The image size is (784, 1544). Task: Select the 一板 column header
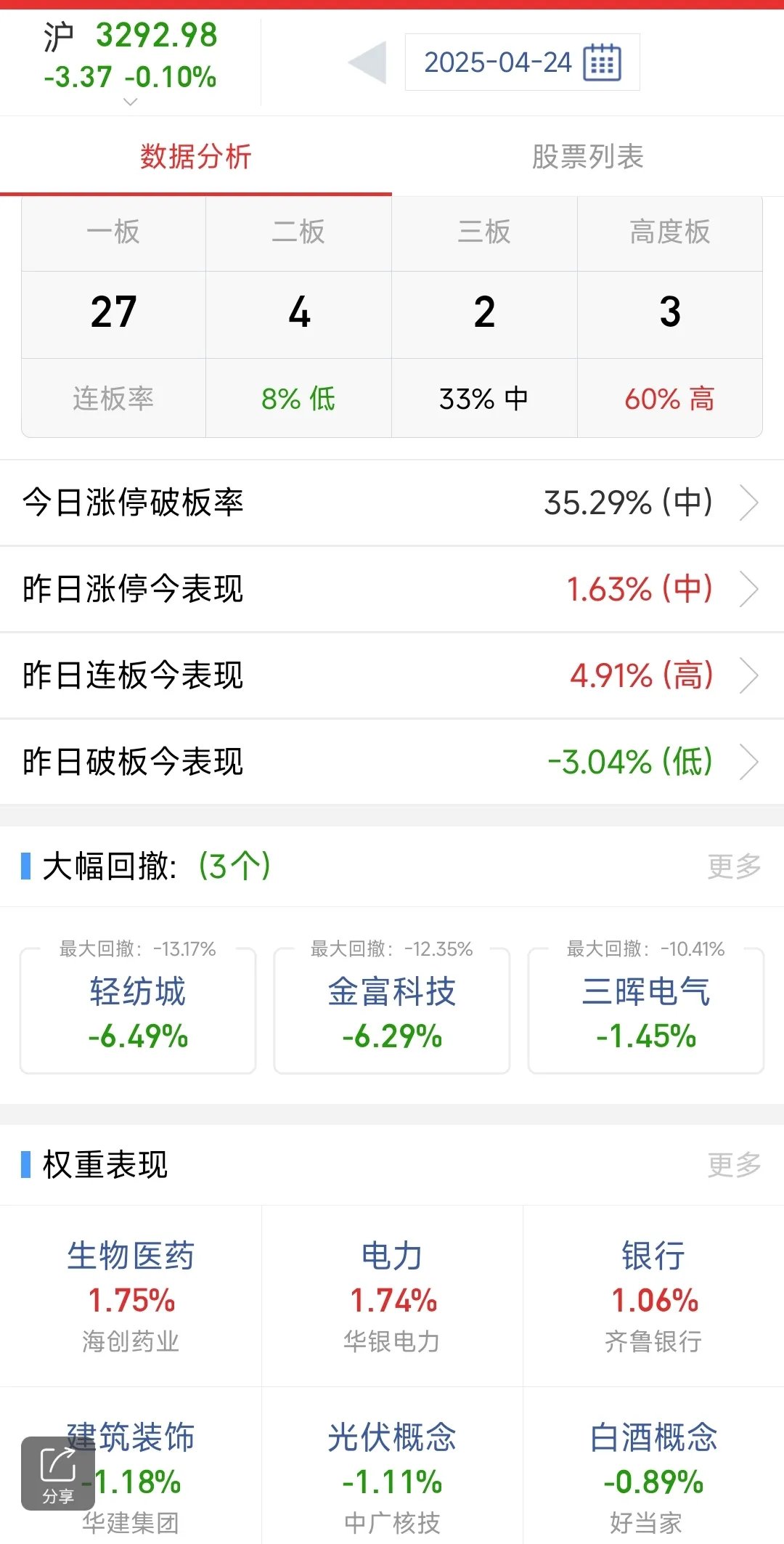click(113, 232)
